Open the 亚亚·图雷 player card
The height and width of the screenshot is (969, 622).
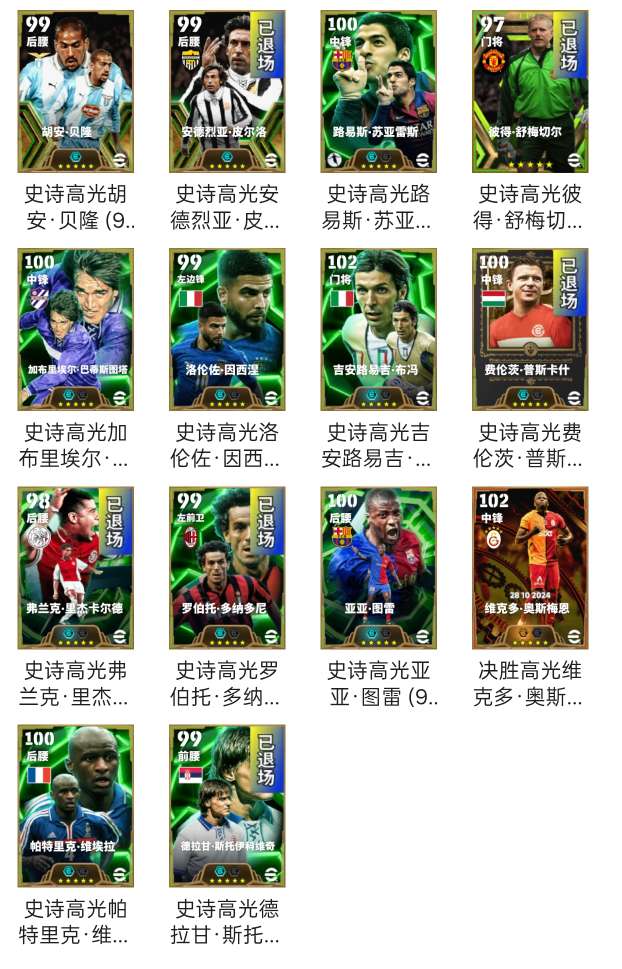379,568
